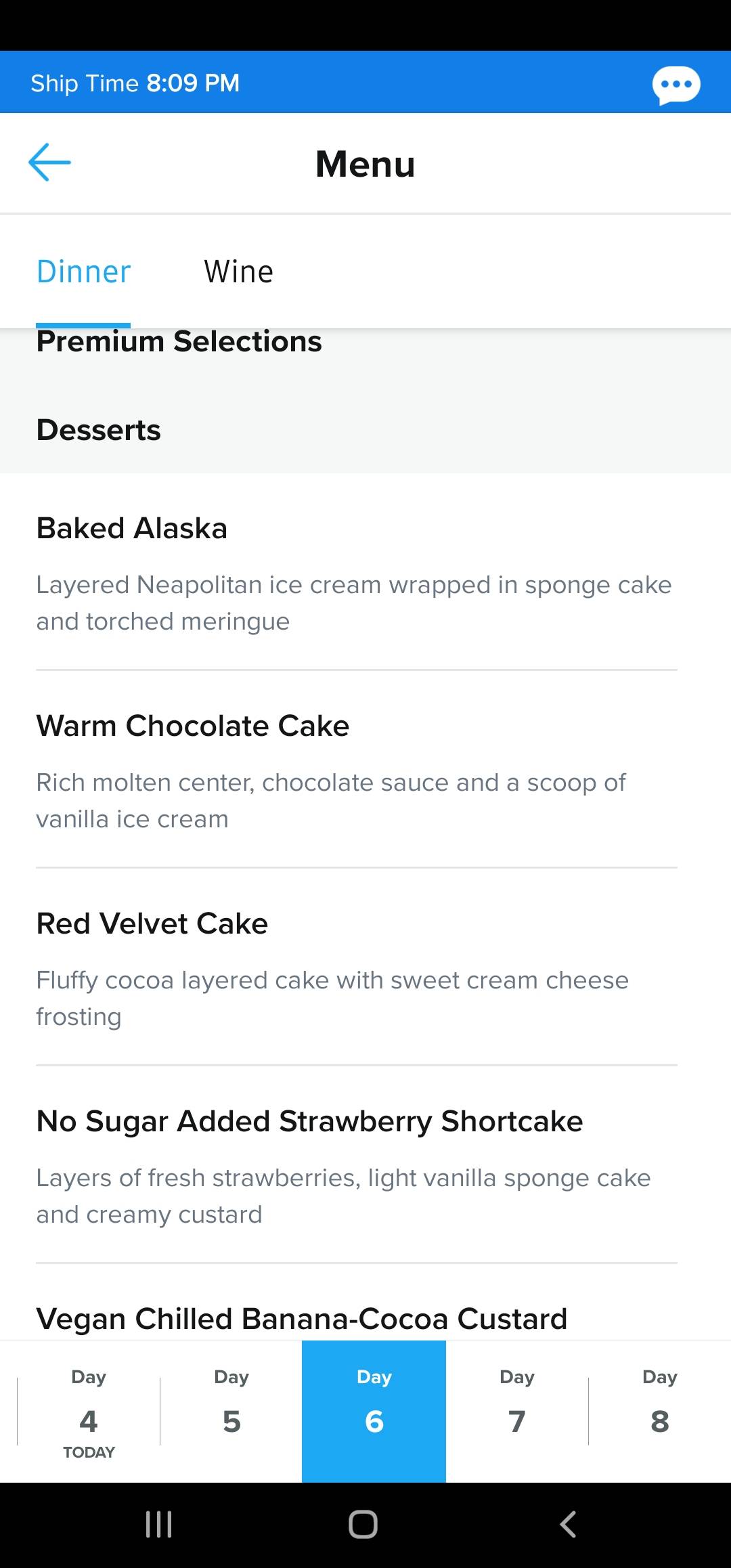Jump to the Day 8 menu
This screenshot has height=1568, width=731.
pyautogui.click(x=660, y=1412)
